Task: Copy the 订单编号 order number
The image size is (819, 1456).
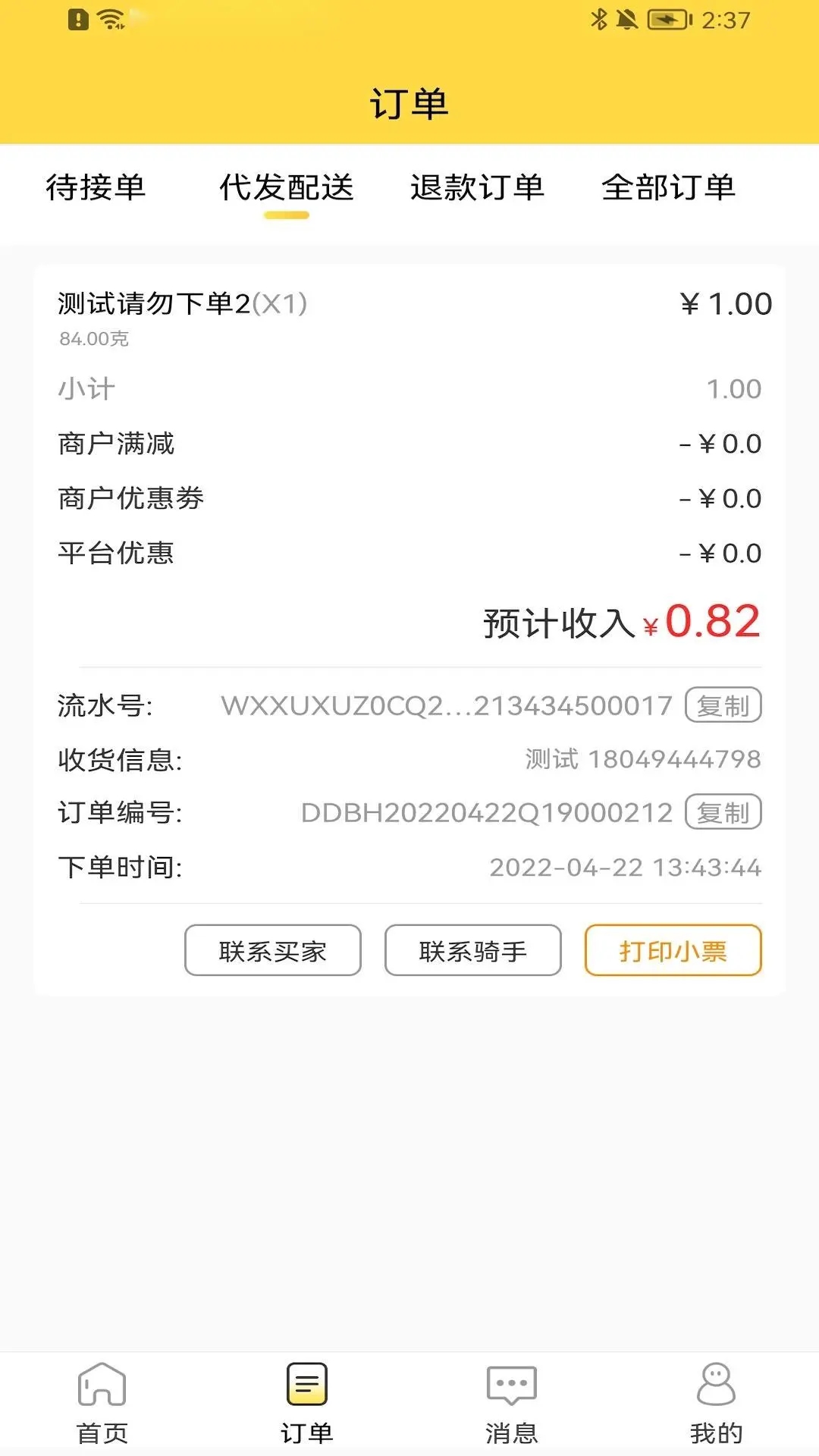Action: (x=724, y=813)
